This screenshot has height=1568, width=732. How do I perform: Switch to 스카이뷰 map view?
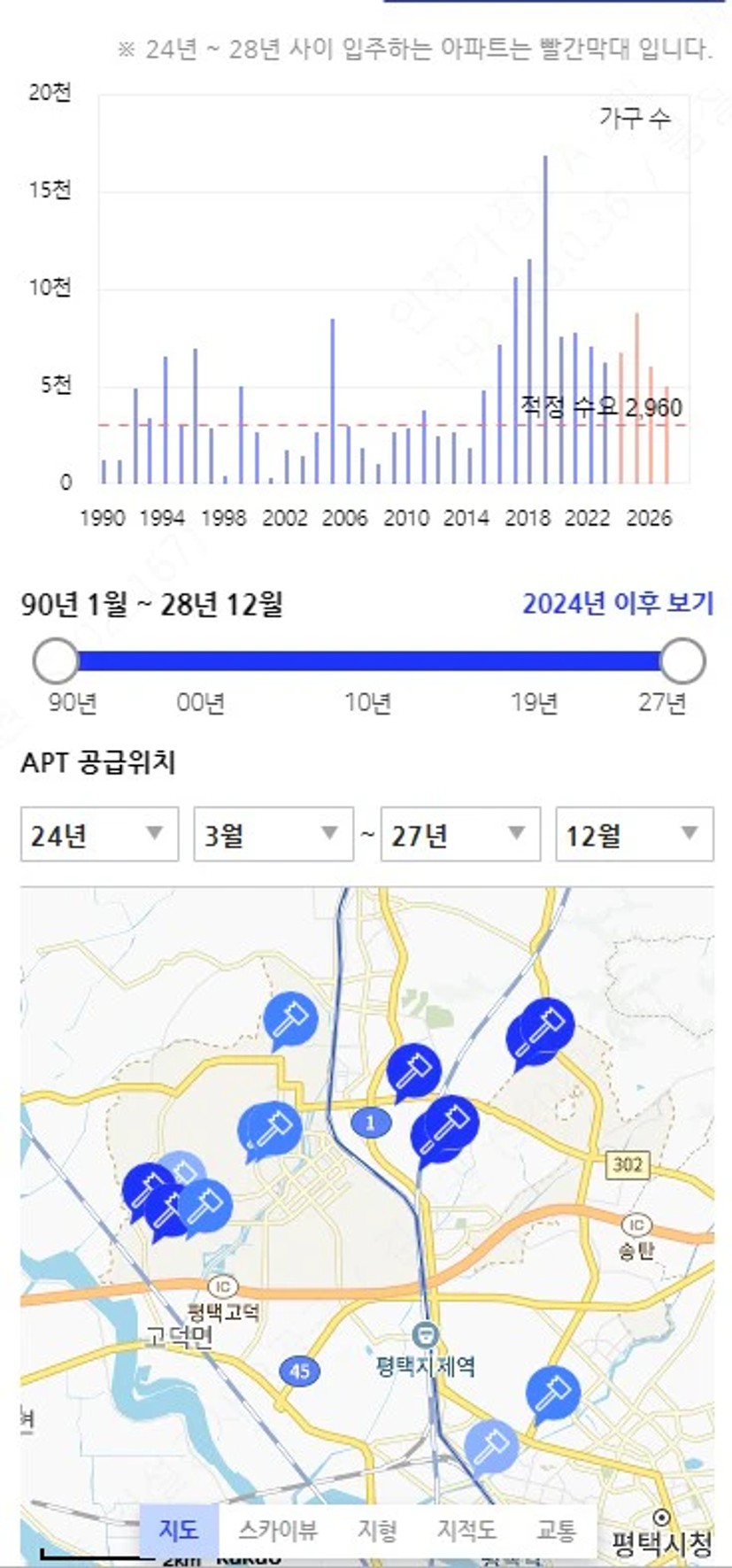pyautogui.click(x=277, y=1529)
